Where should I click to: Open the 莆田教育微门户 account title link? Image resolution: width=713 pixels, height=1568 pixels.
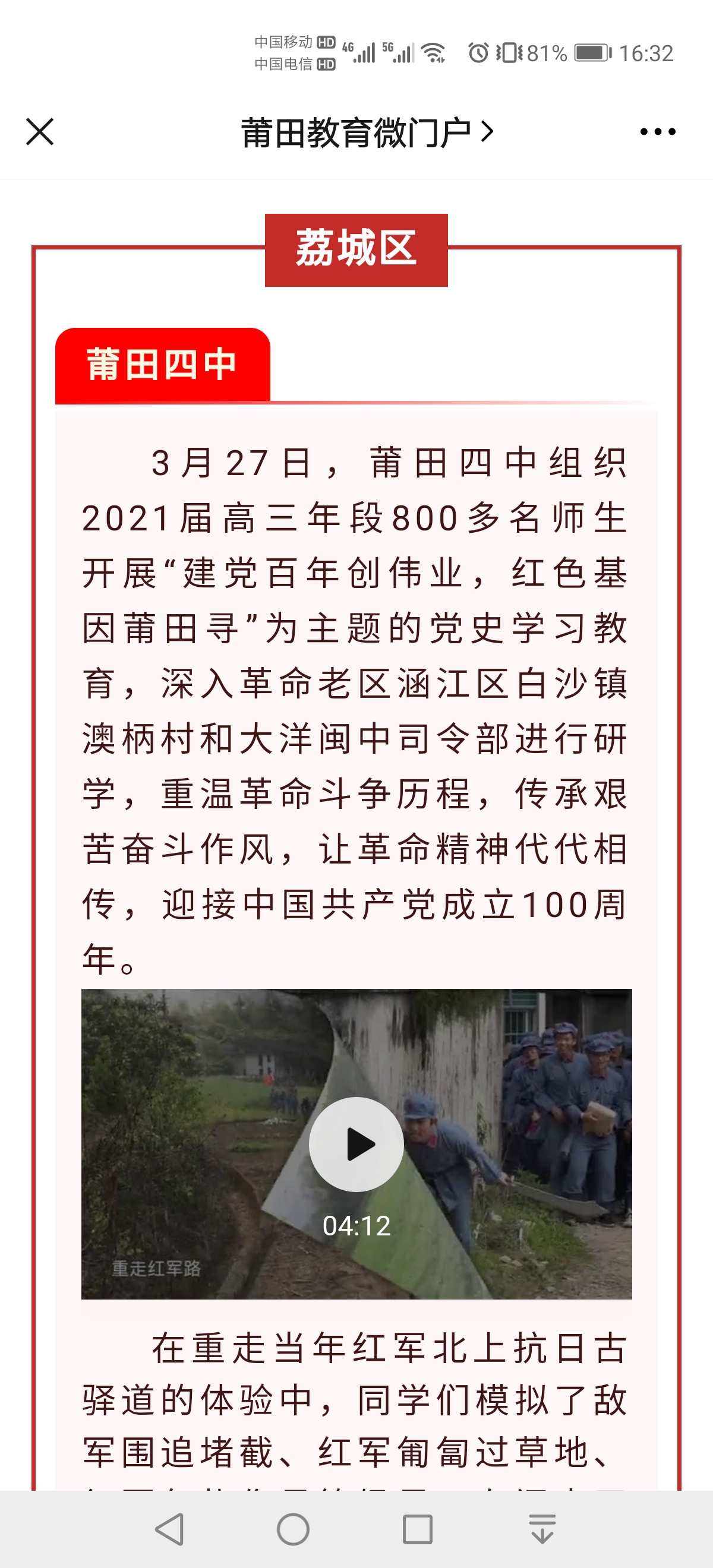pos(367,132)
